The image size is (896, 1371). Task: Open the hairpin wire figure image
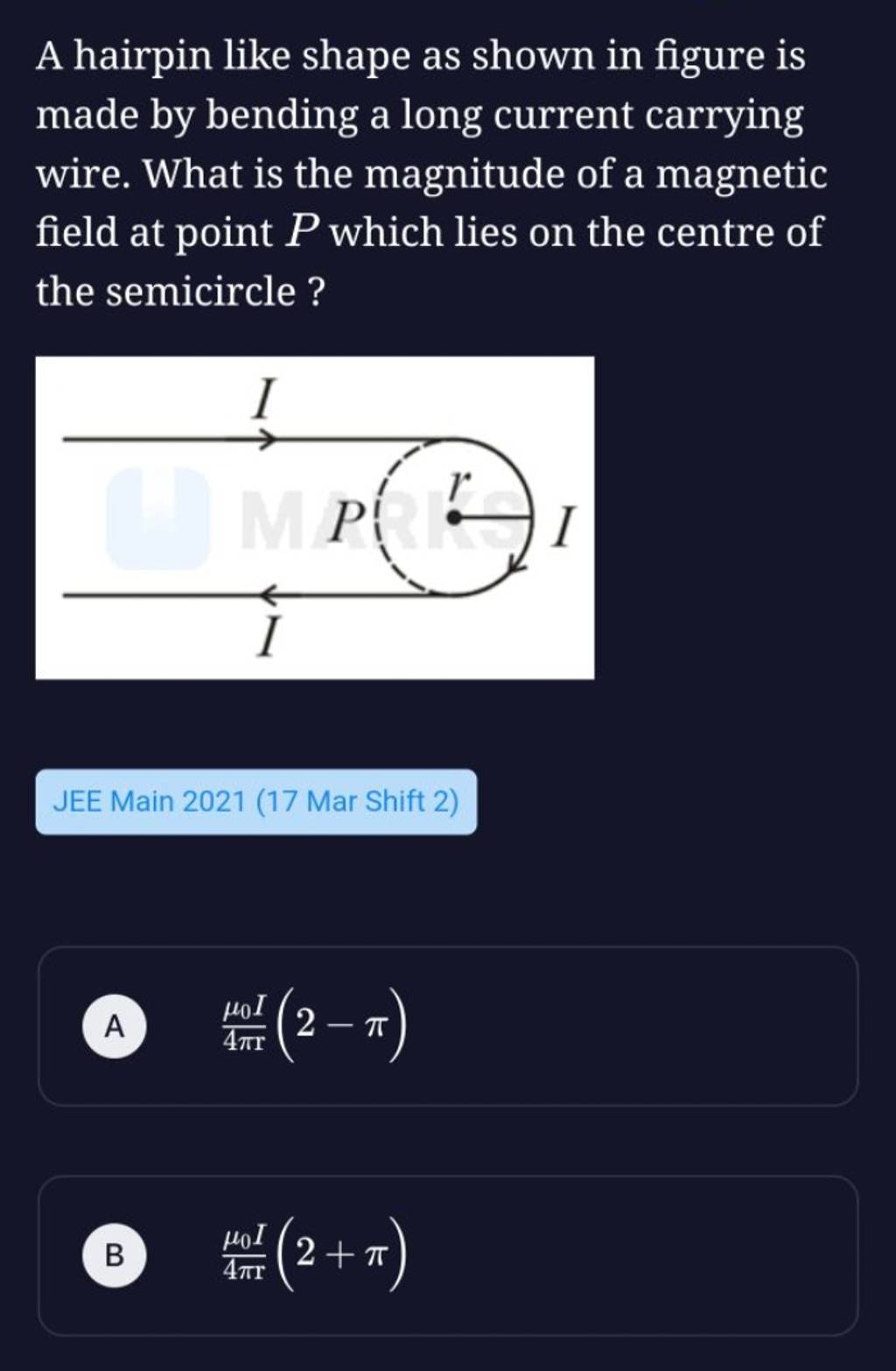tap(314, 517)
